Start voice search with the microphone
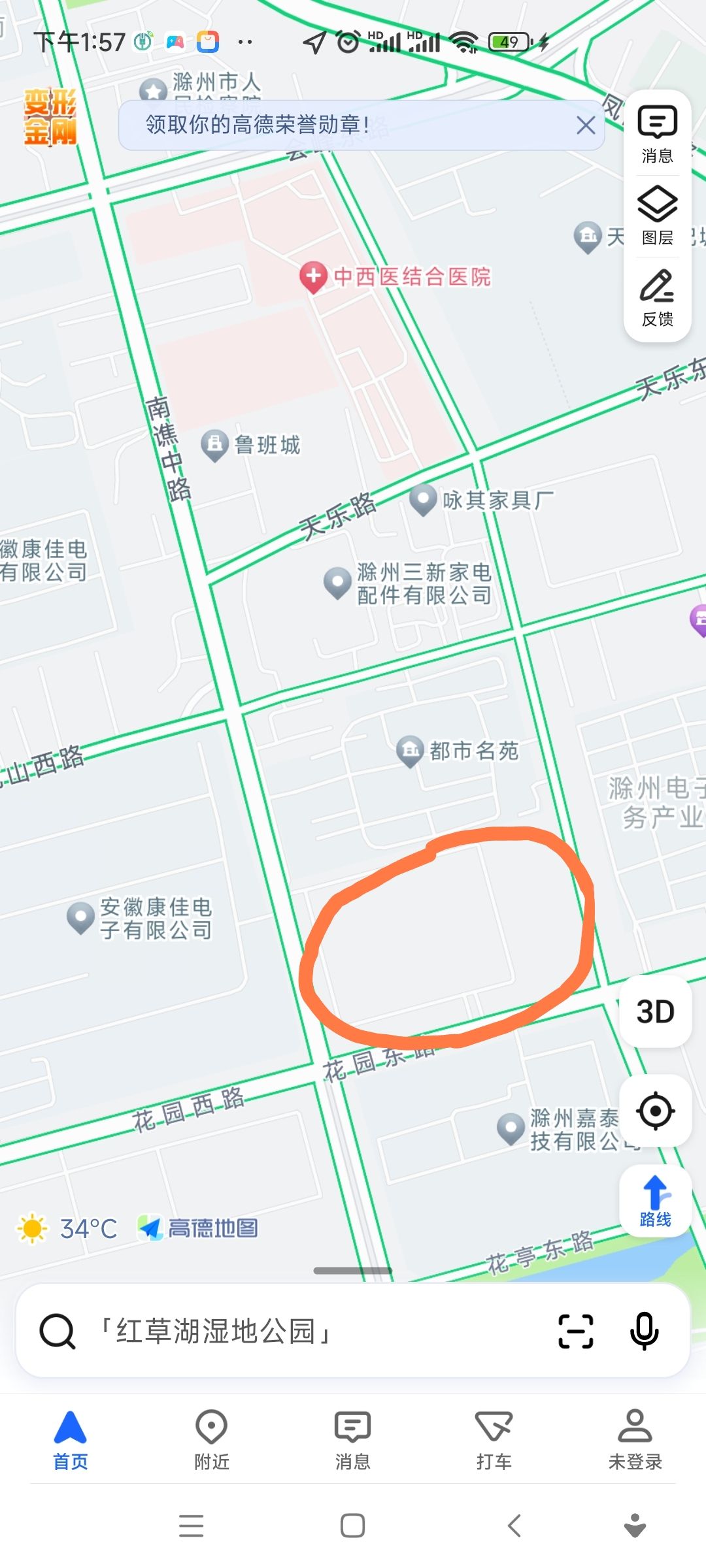 (644, 1331)
